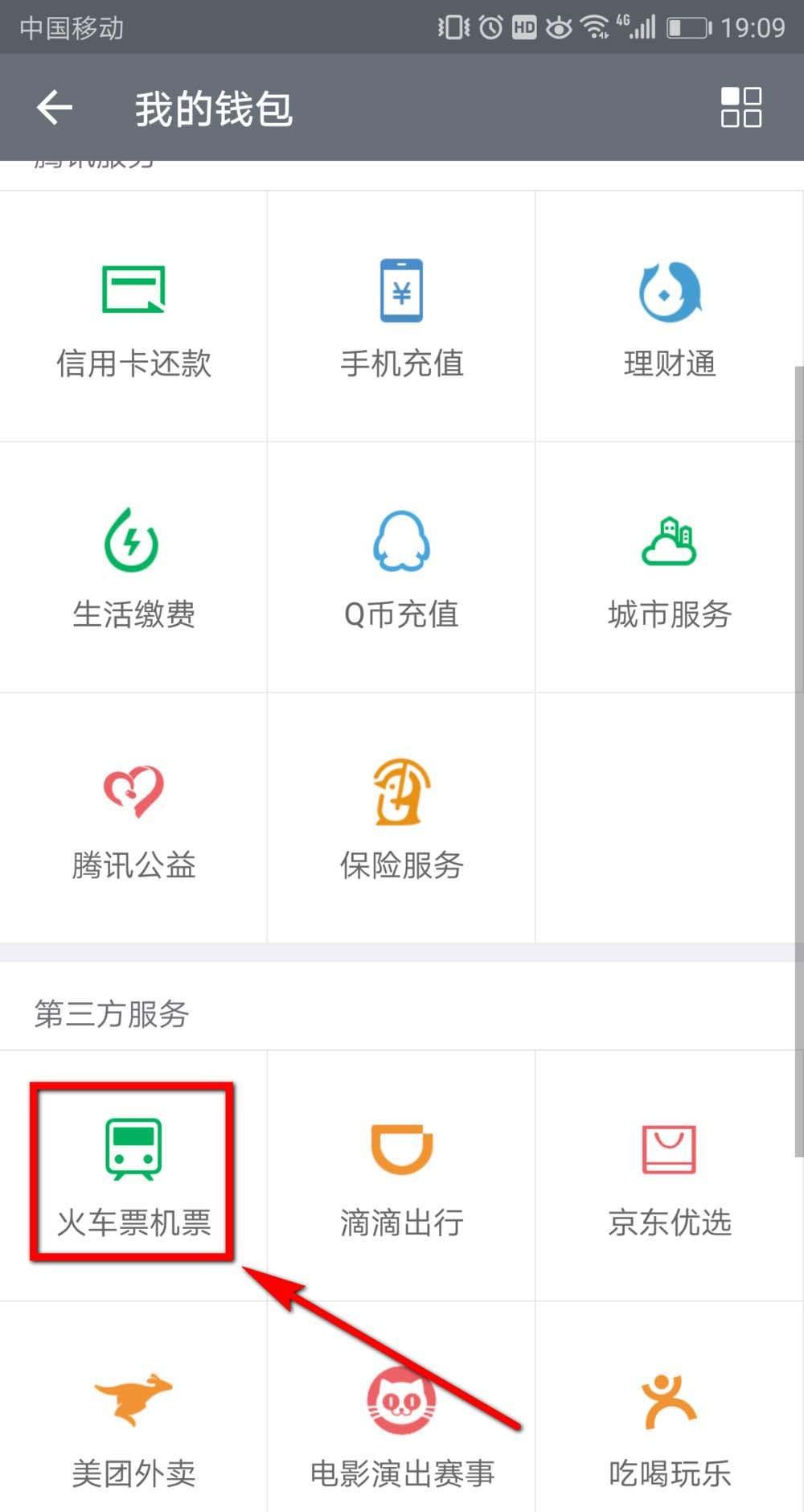Open 理财通 wealth management
The width and height of the screenshot is (804, 1512).
point(668,318)
